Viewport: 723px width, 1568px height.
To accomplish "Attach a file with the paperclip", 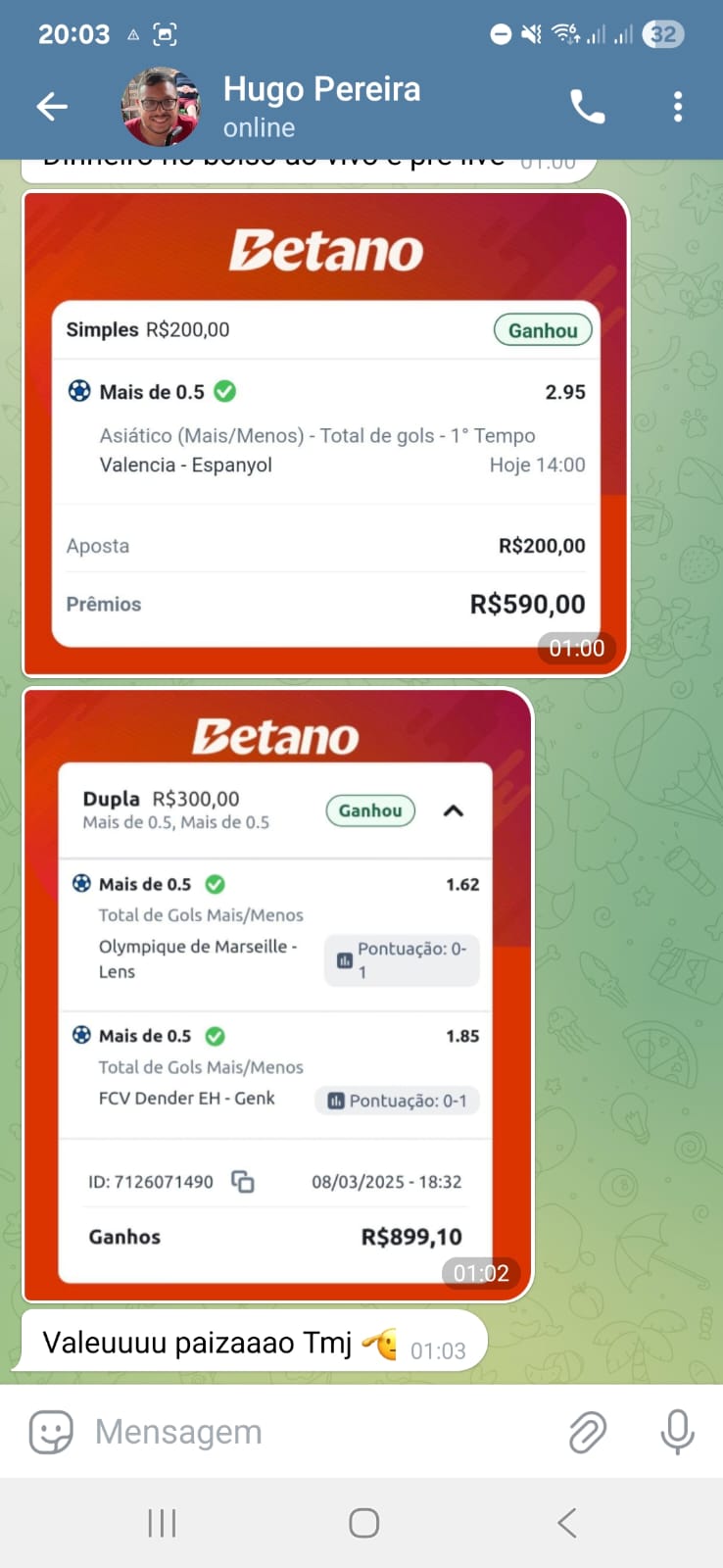I will (587, 1433).
